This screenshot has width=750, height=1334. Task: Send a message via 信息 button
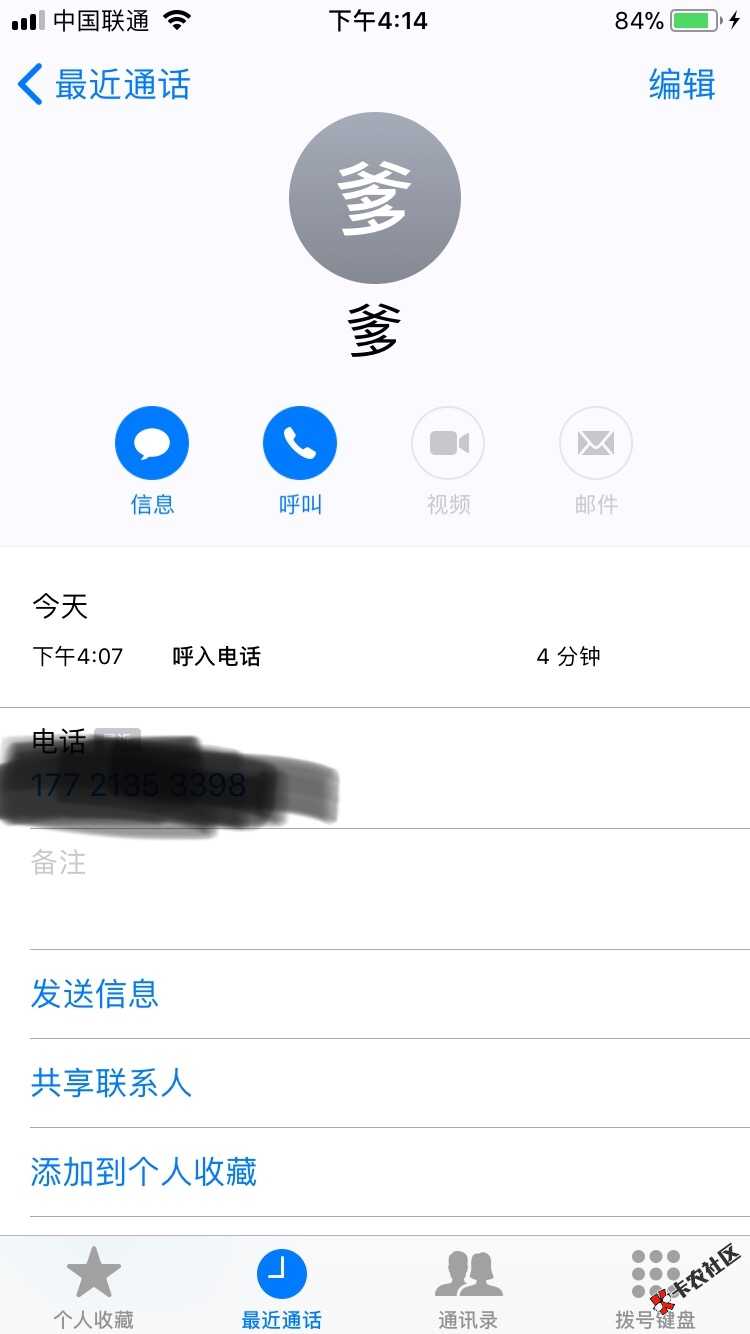pos(152,443)
